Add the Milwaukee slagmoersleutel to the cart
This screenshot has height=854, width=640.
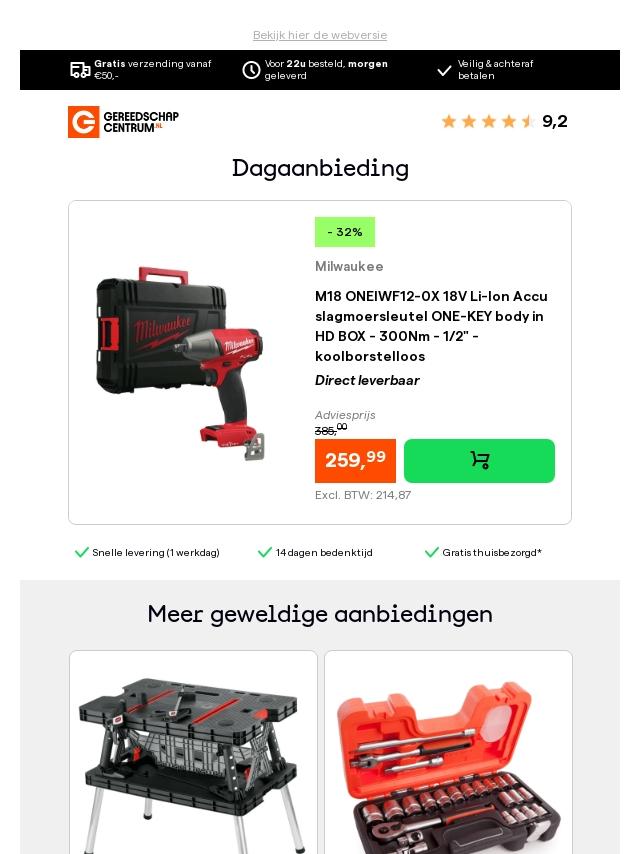(x=479, y=461)
